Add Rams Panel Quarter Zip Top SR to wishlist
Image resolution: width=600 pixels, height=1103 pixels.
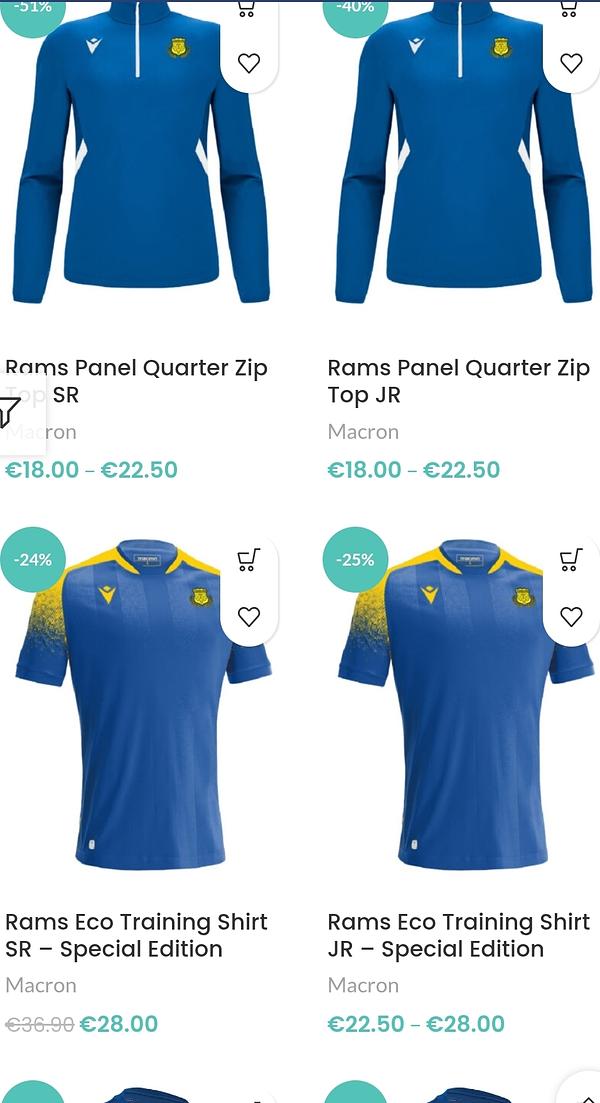pyautogui.click(x=249, y=63)
